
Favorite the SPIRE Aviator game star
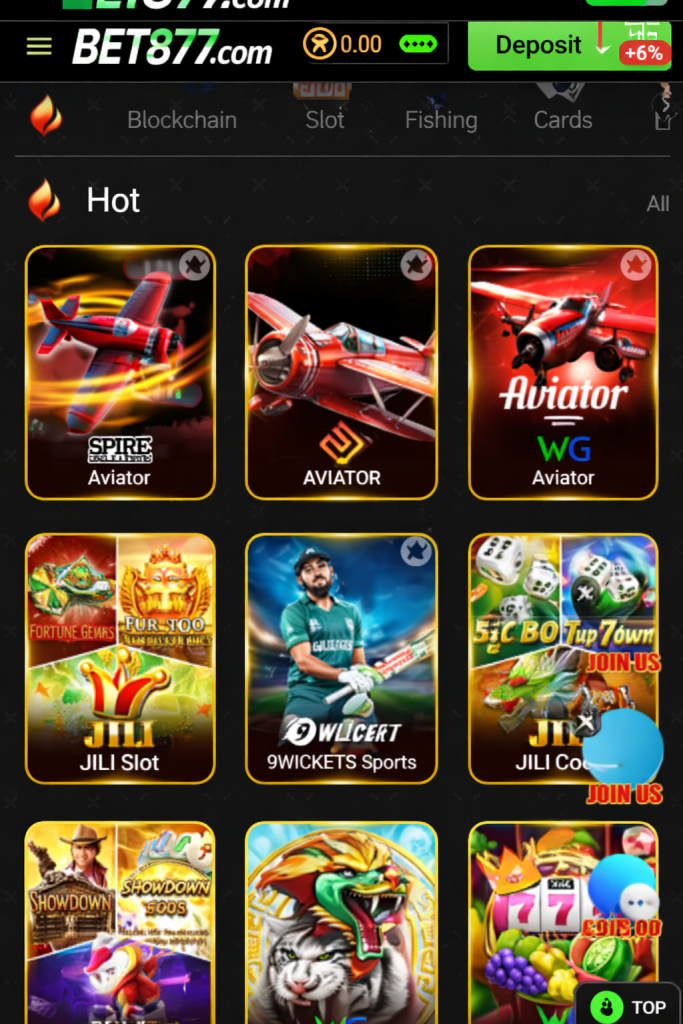click(194, 265)
